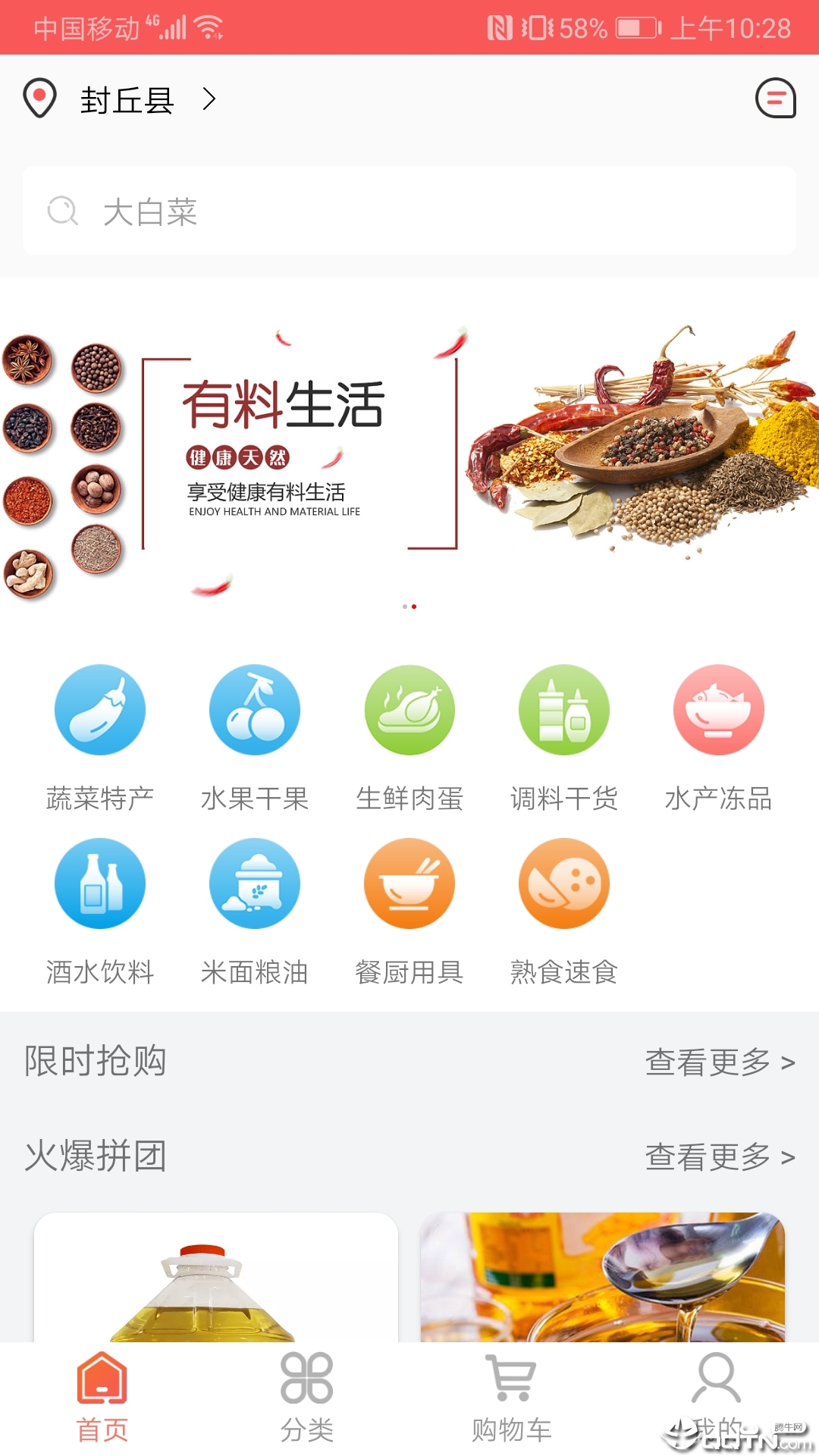Open the 有料生活 promotional banner
The width and height of the screenshot is (819, 1456).
pos(409,455)
